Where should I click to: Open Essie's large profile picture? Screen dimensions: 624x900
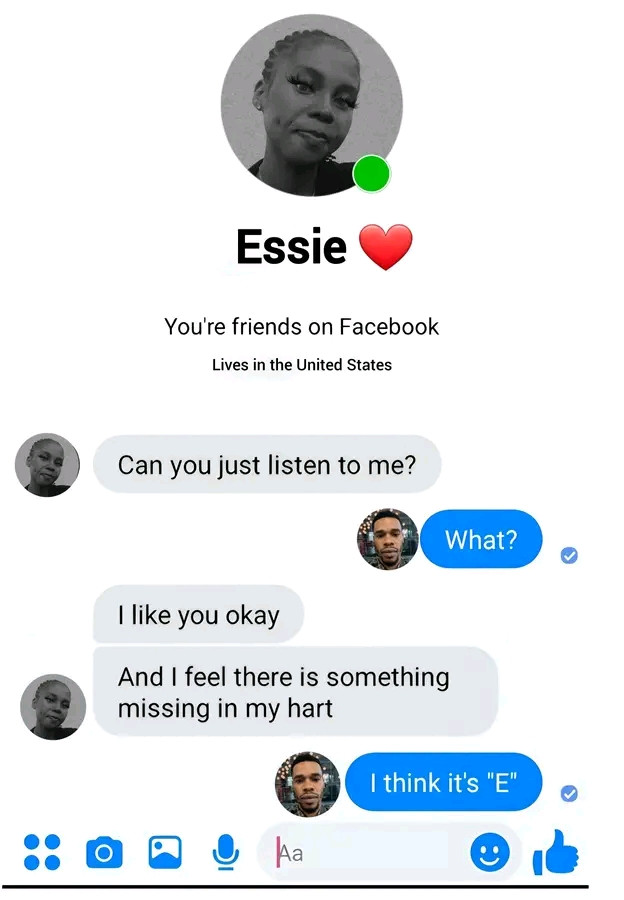[x=311, y=104]
